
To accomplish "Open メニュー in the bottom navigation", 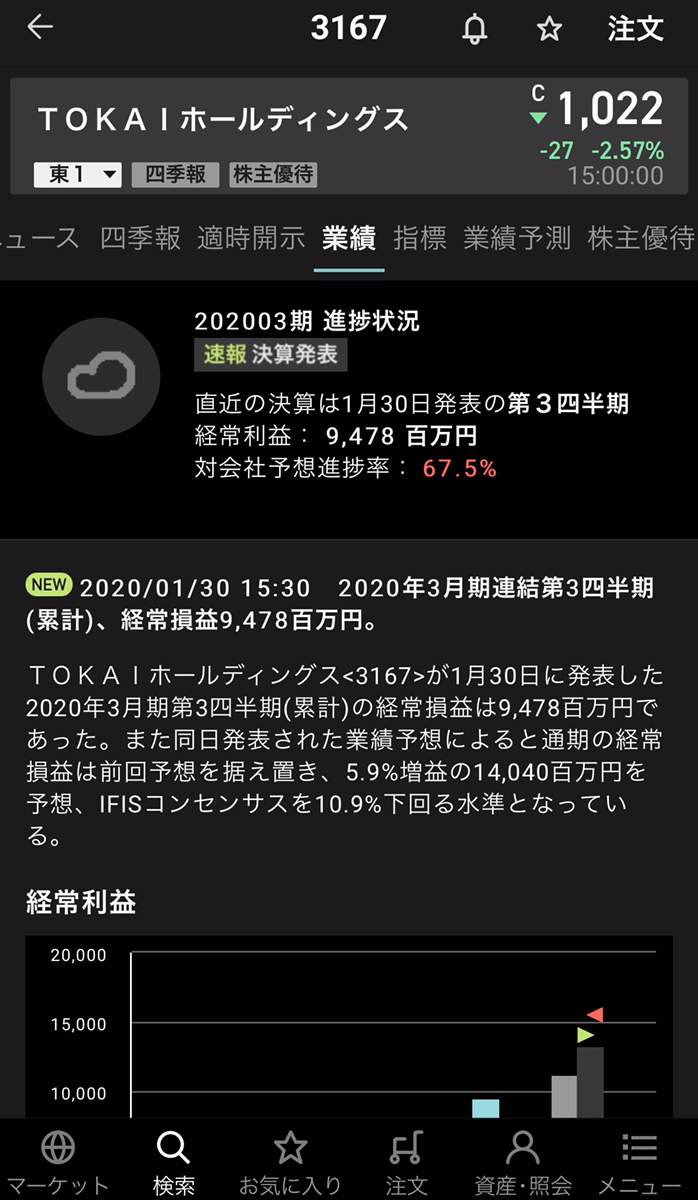I will point(639,1162).
